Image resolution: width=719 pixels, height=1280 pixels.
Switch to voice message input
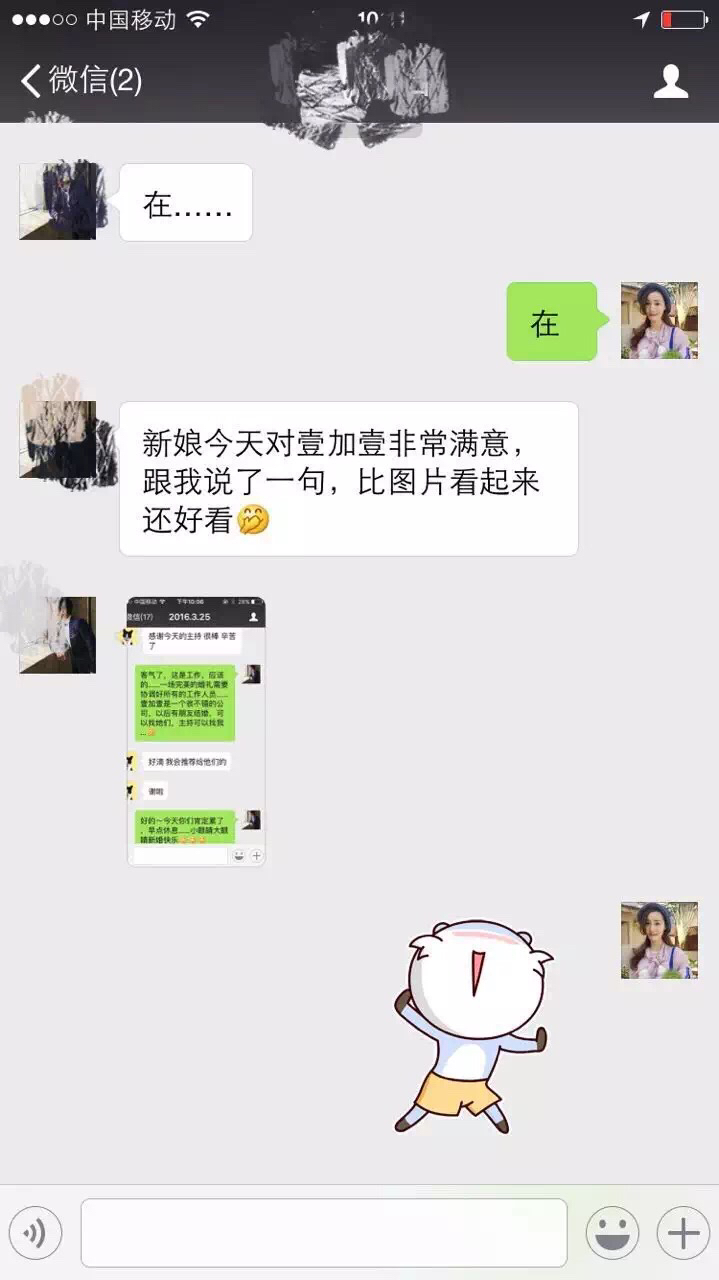36,1233
